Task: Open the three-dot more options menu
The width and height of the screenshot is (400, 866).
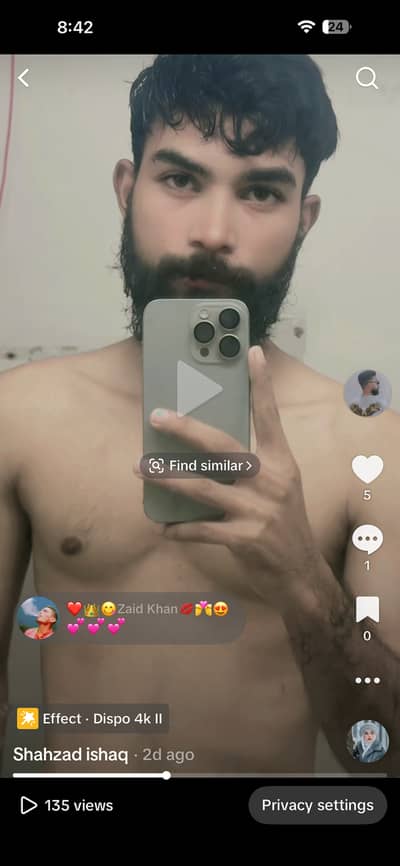Action: tap(367, 680)
